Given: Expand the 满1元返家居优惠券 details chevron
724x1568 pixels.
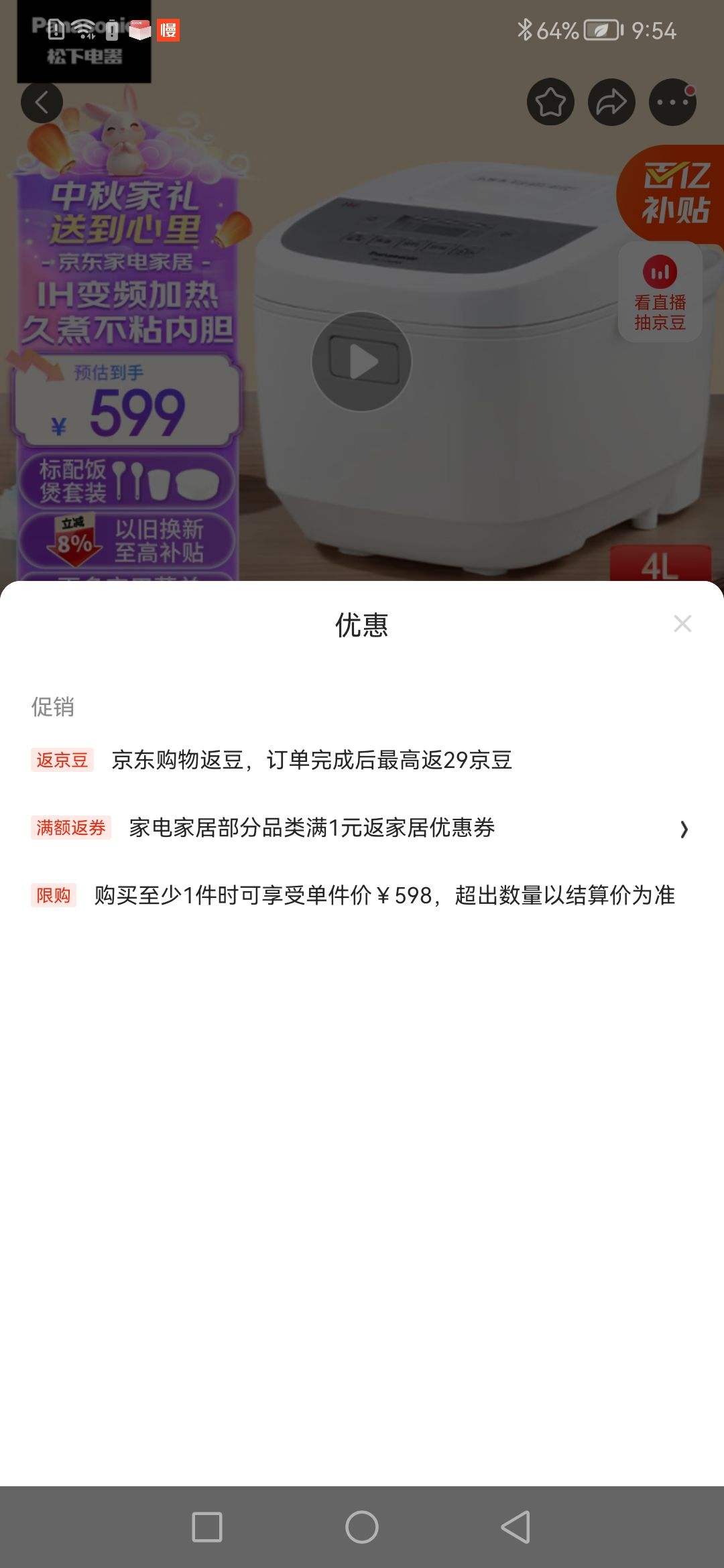Looking at the screenshot, I should 682,830.
